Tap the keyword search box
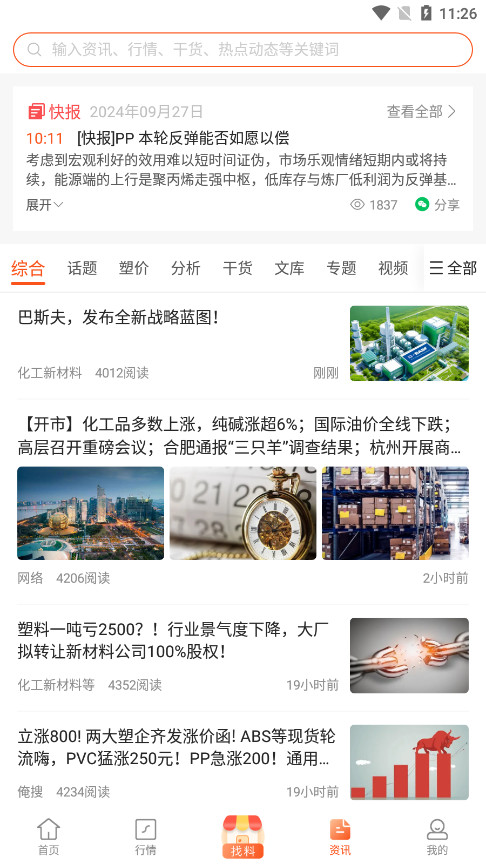The width and height of the screenshot is (486, 864). pyautogui.click(x=243, y=50)
